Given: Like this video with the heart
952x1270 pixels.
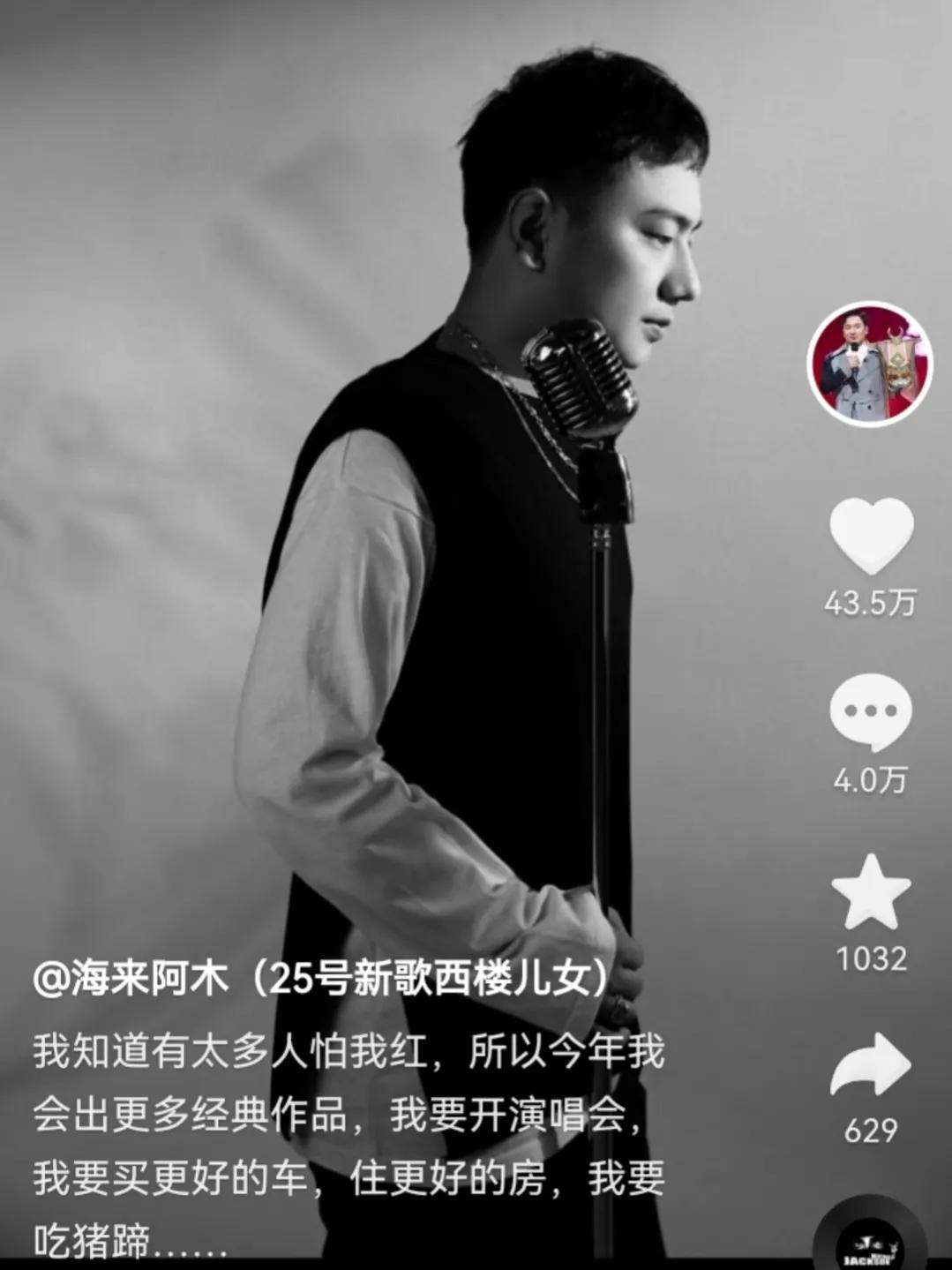Looking at the screenshot, I should click(871, 536).
